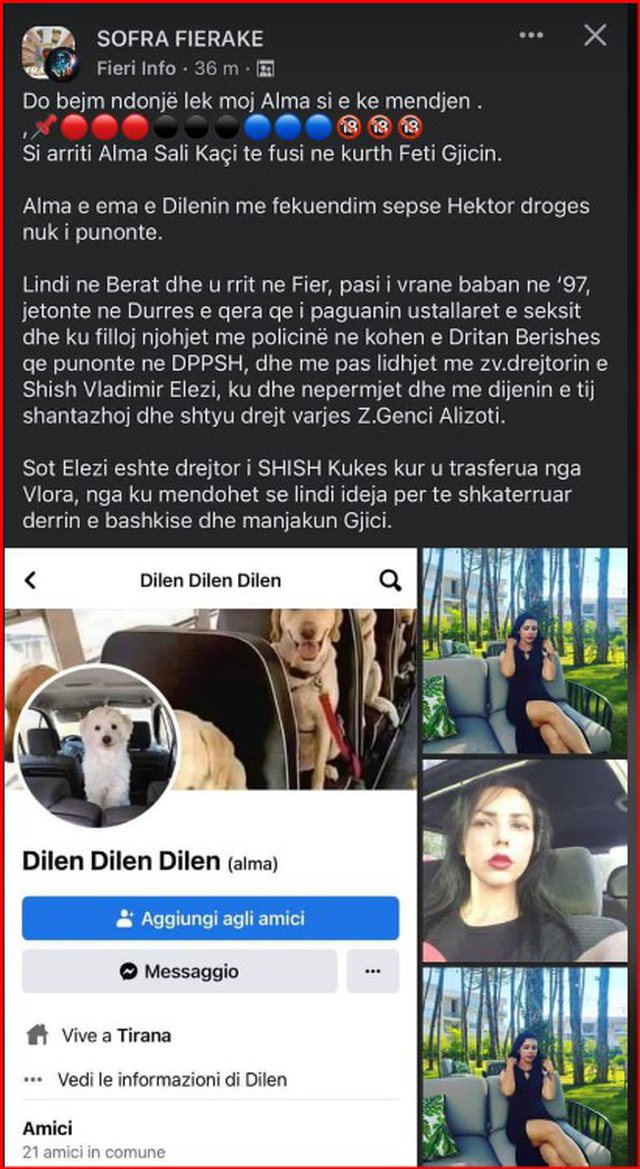Image resolution: width=640 pixels, height=1169 pixels.
Task: Close the post with the X
Action: point(595,36)
